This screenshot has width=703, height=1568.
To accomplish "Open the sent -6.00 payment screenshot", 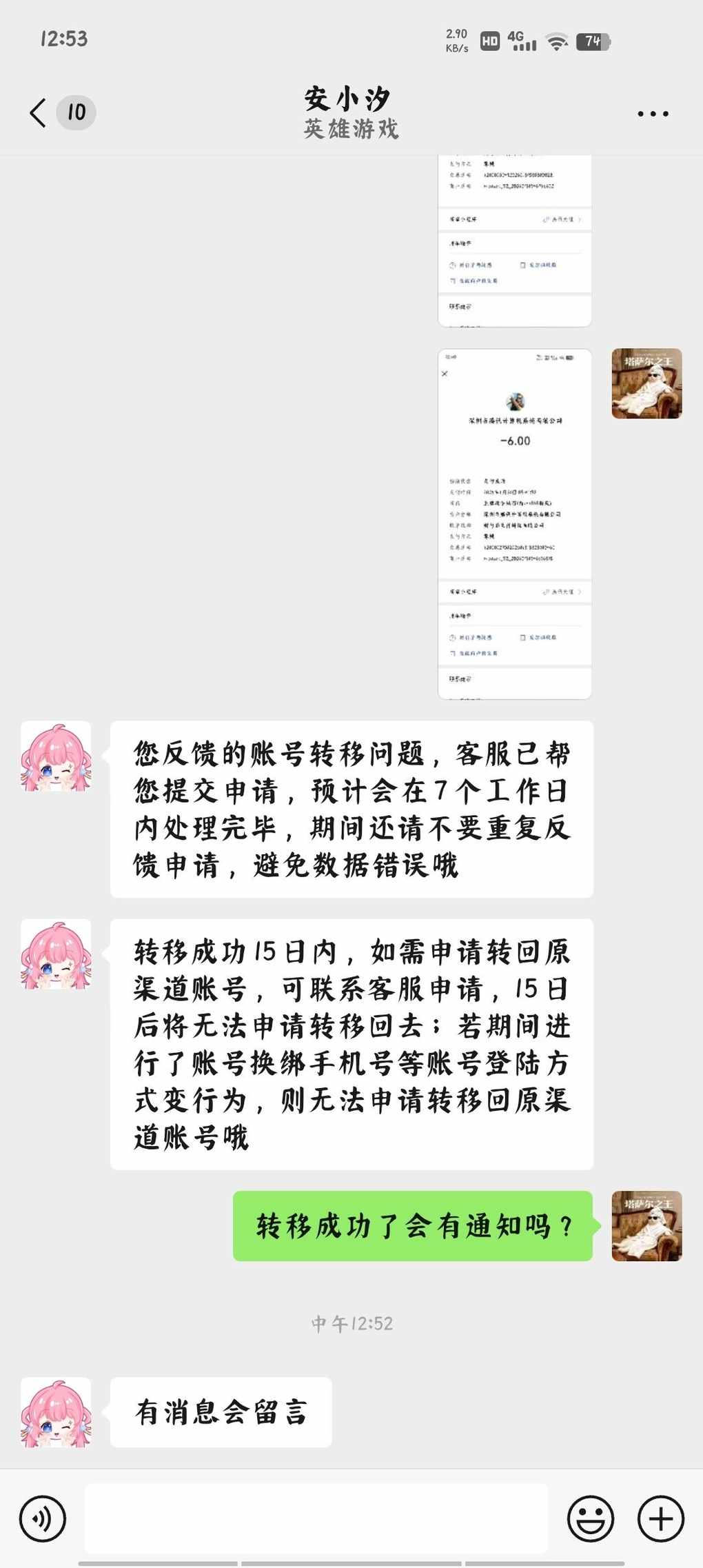I will (x=514, y=524).
